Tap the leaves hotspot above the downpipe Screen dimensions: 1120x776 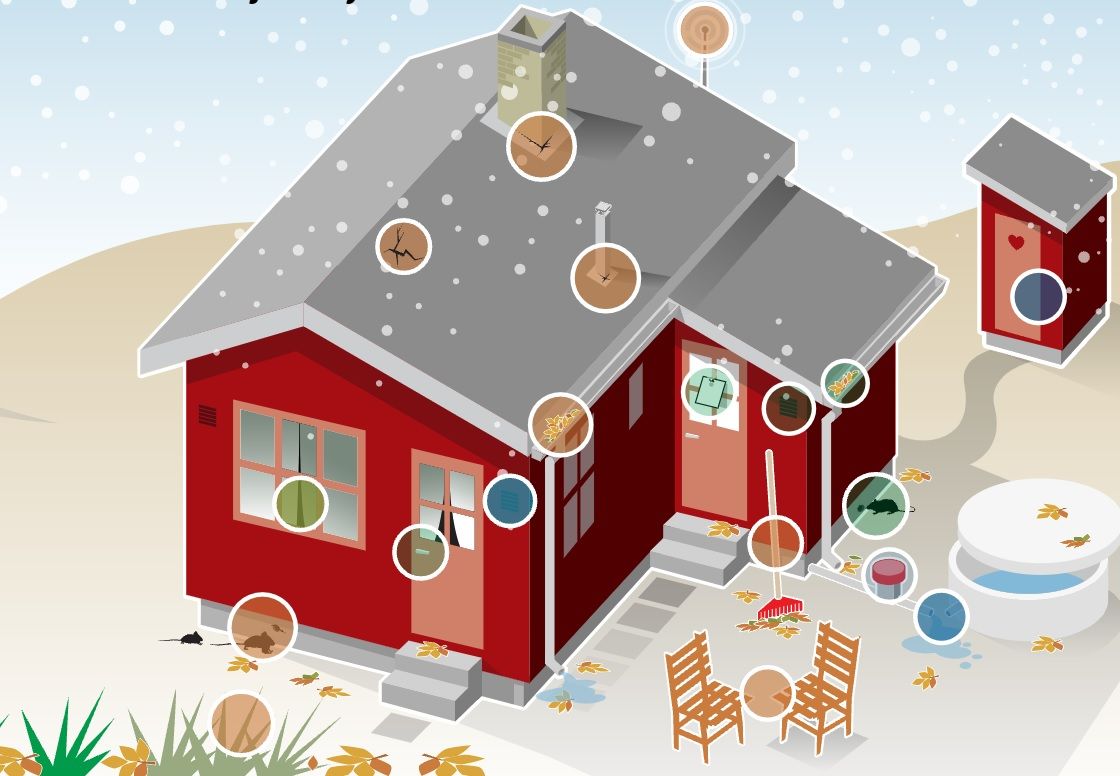tap(845, 383)
